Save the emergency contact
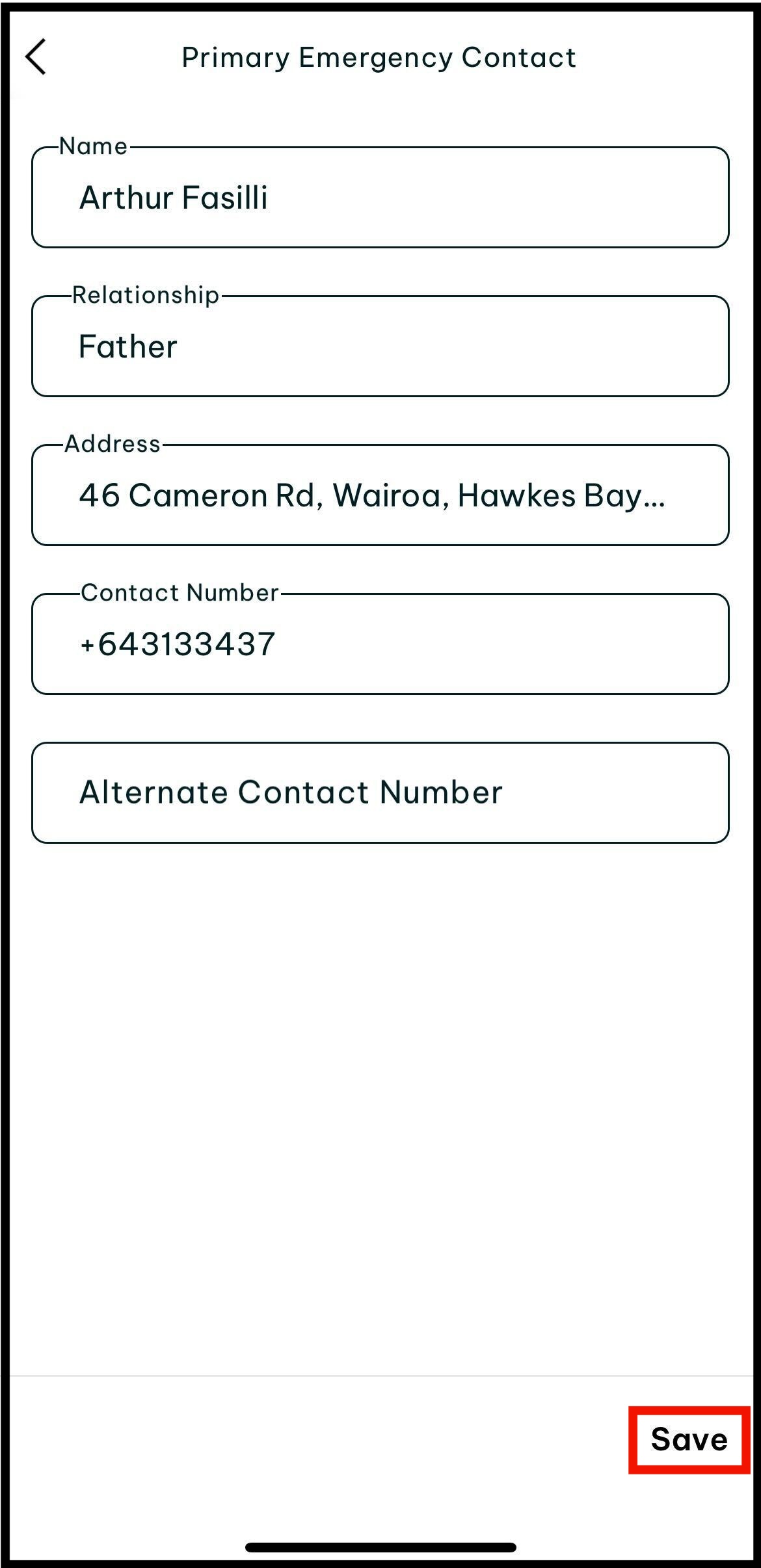 689,1440
